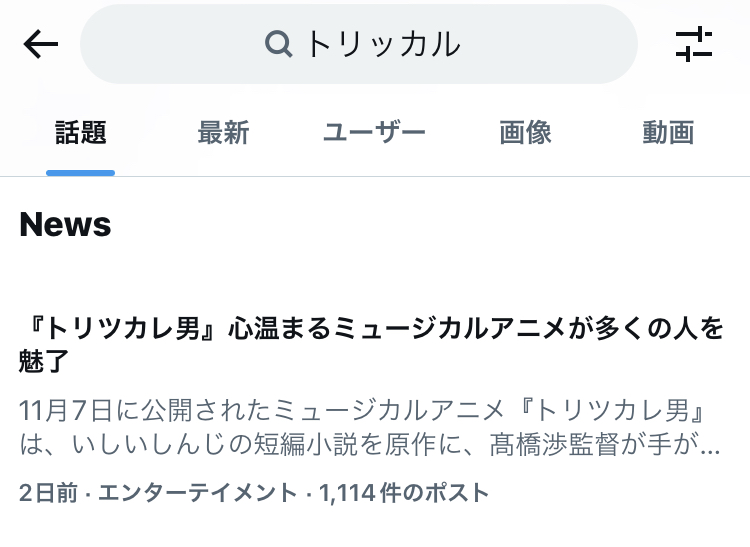
Task: Switch to the ユーザー tab
Action: 374,132
